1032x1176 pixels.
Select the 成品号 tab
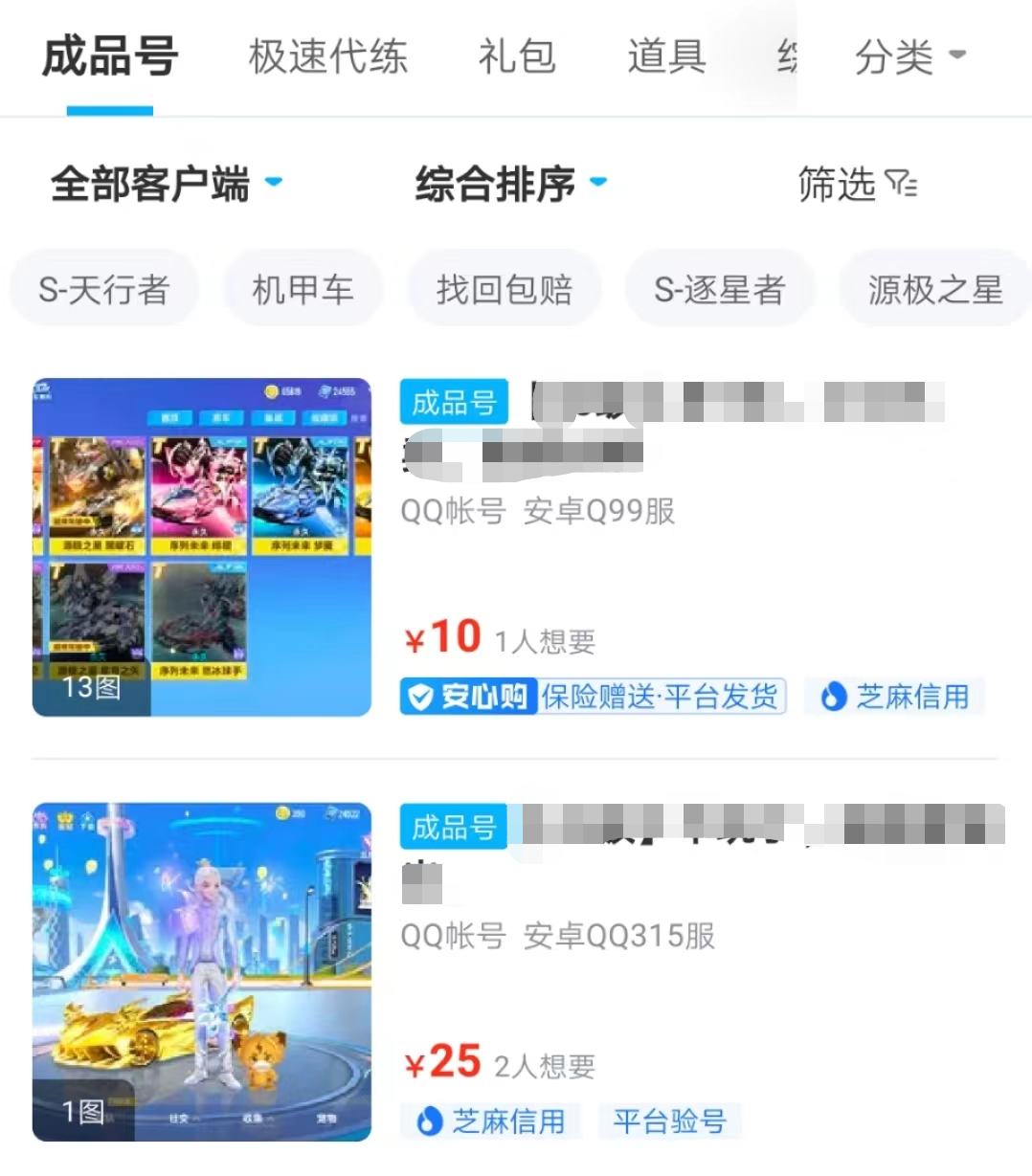pyautogui.click(x=110, y=57)
